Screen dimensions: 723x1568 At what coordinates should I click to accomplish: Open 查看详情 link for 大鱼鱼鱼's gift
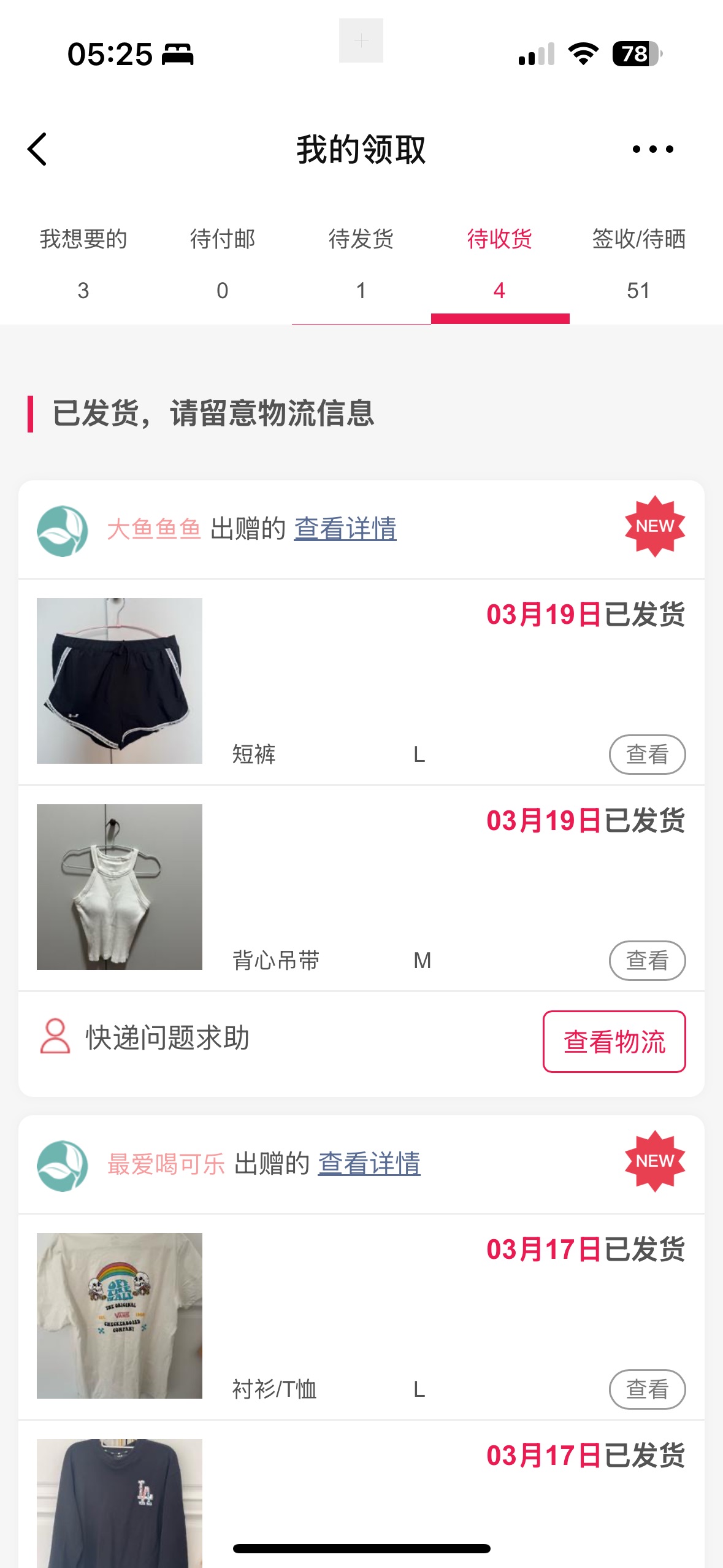tap(345, 529)
